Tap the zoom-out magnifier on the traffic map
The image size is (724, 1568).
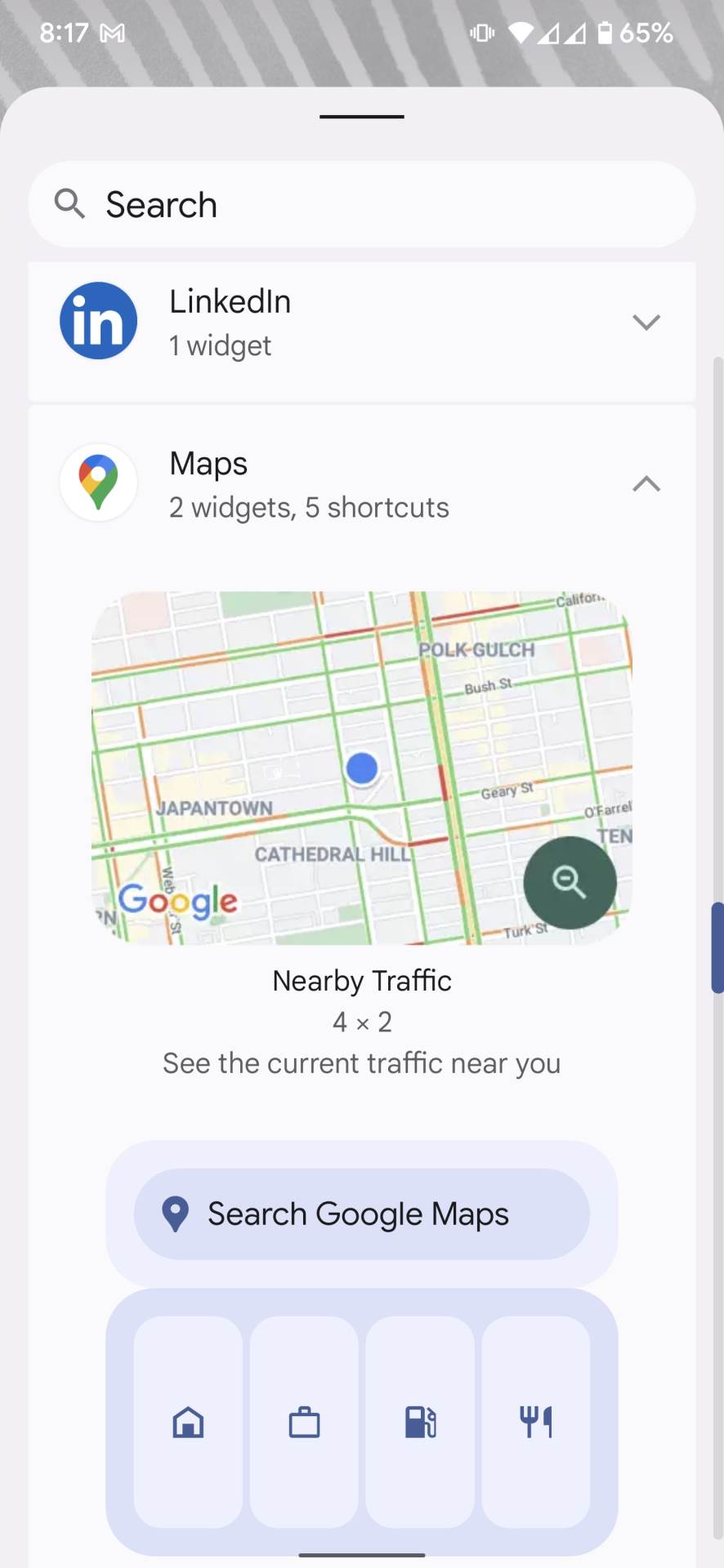tap(570, 883)
